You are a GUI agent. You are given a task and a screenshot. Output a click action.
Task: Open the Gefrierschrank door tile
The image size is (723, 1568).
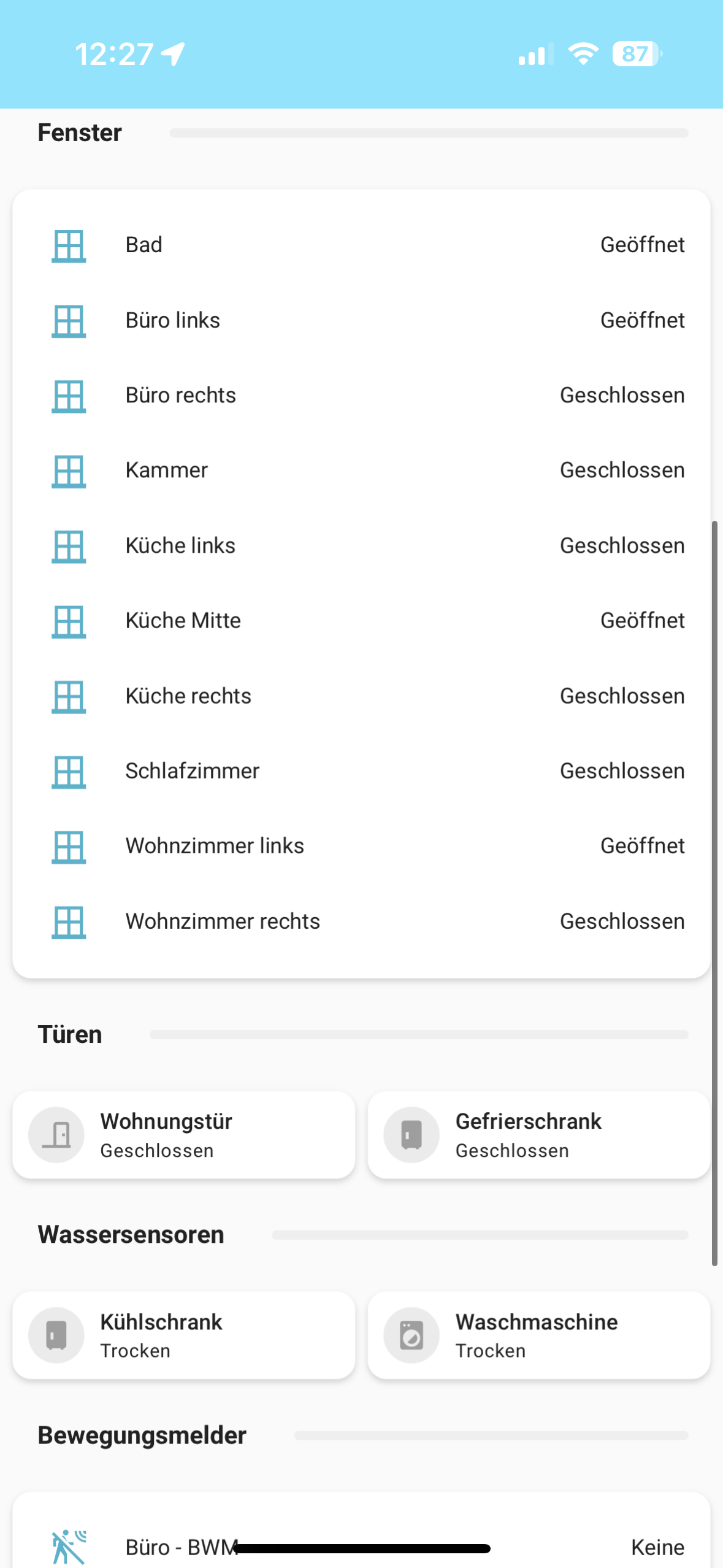(538, 1135)
